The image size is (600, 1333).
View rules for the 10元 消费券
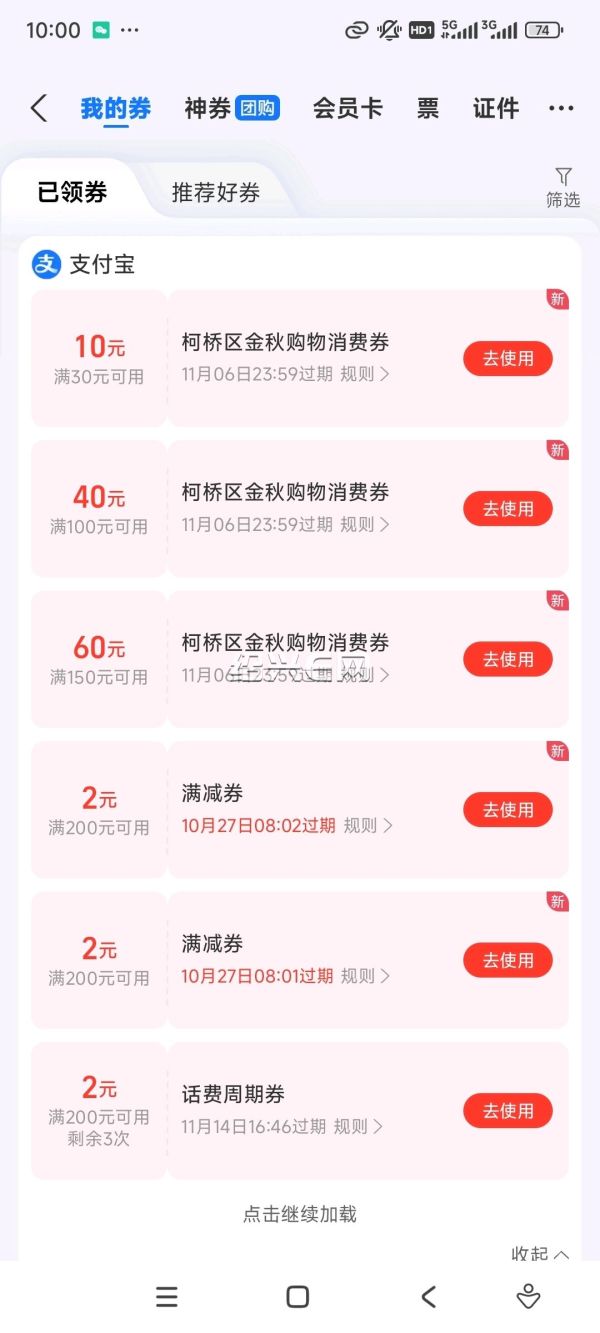[364, 375]
